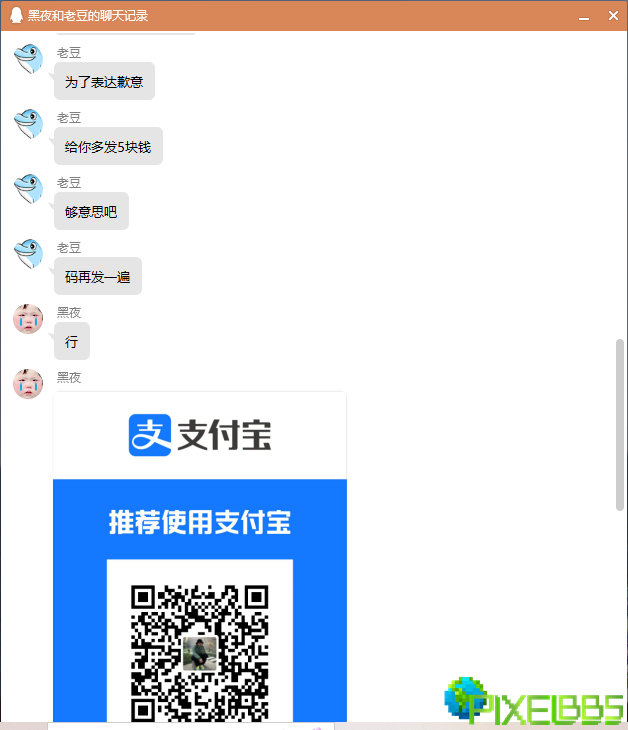Close the chat record window
The image size is (628, 730).
point(613,16)
